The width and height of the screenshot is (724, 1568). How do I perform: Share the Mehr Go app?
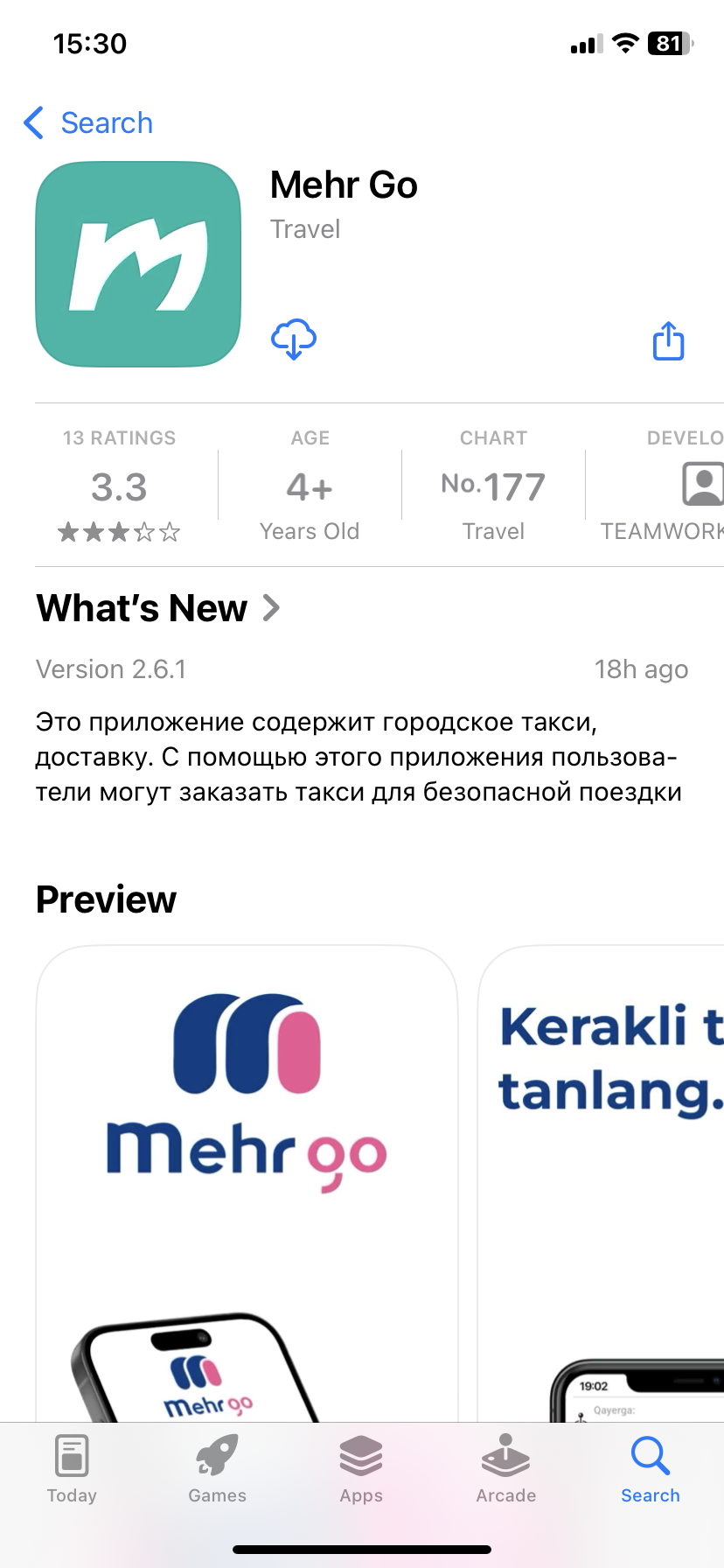click(668, 341)
